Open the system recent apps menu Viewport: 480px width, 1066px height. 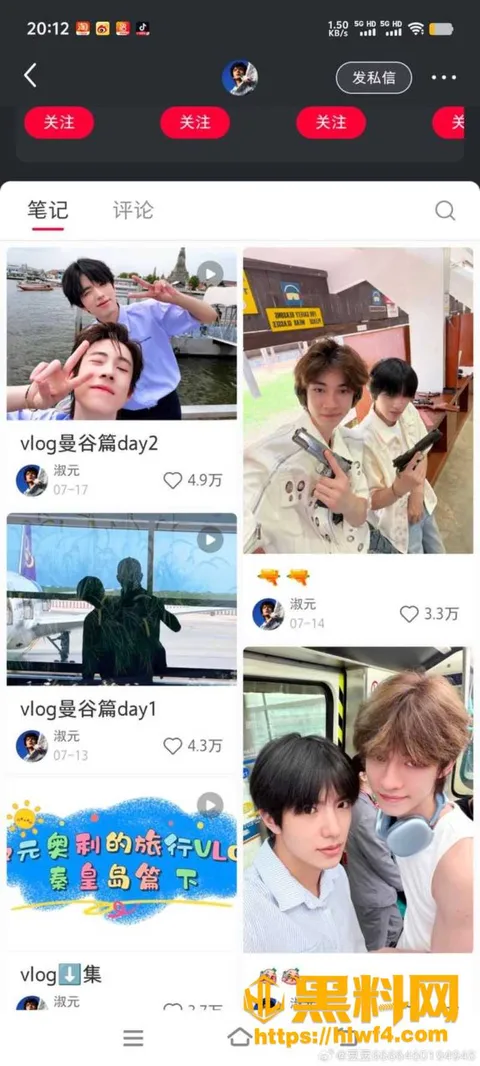point(133,1037)
